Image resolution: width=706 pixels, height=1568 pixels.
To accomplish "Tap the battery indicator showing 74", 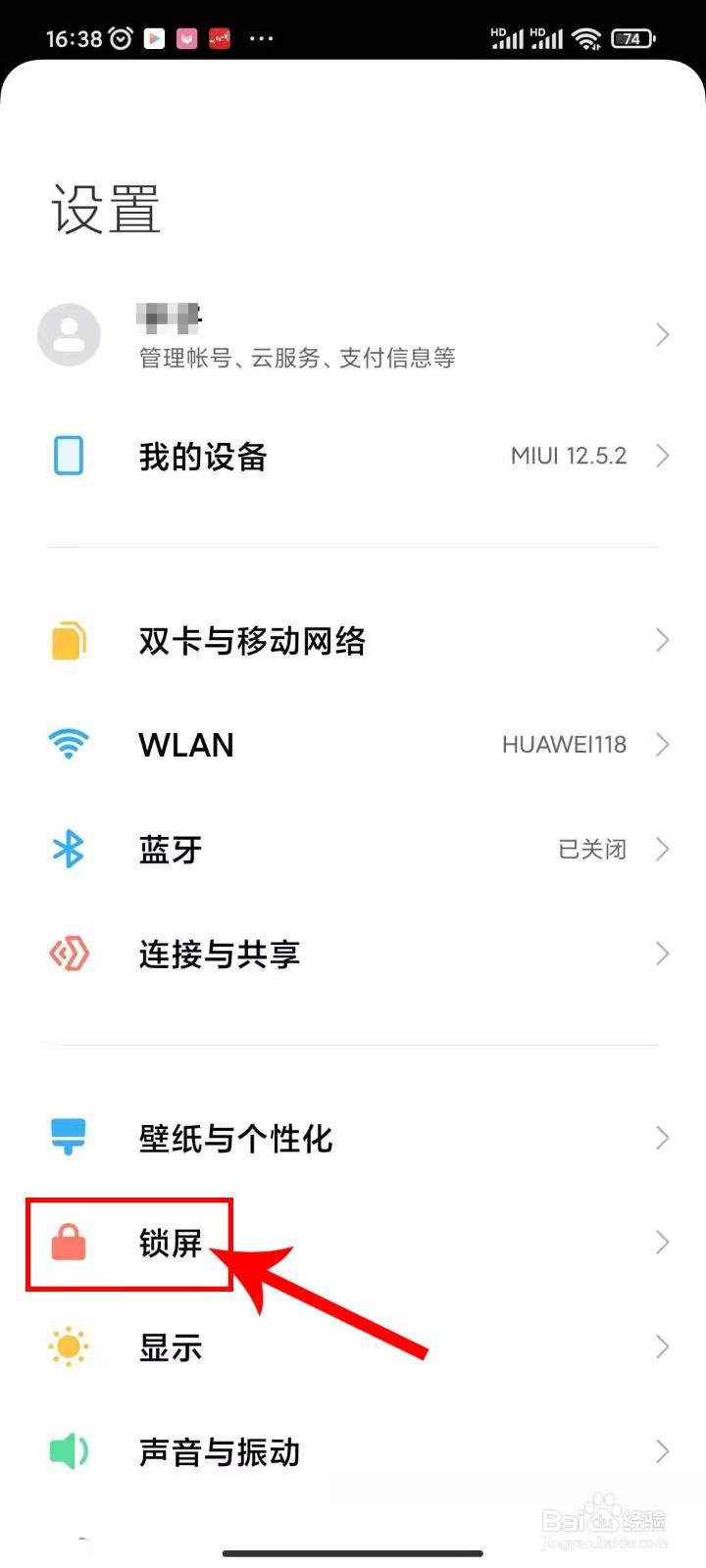I will pos(633,38).
